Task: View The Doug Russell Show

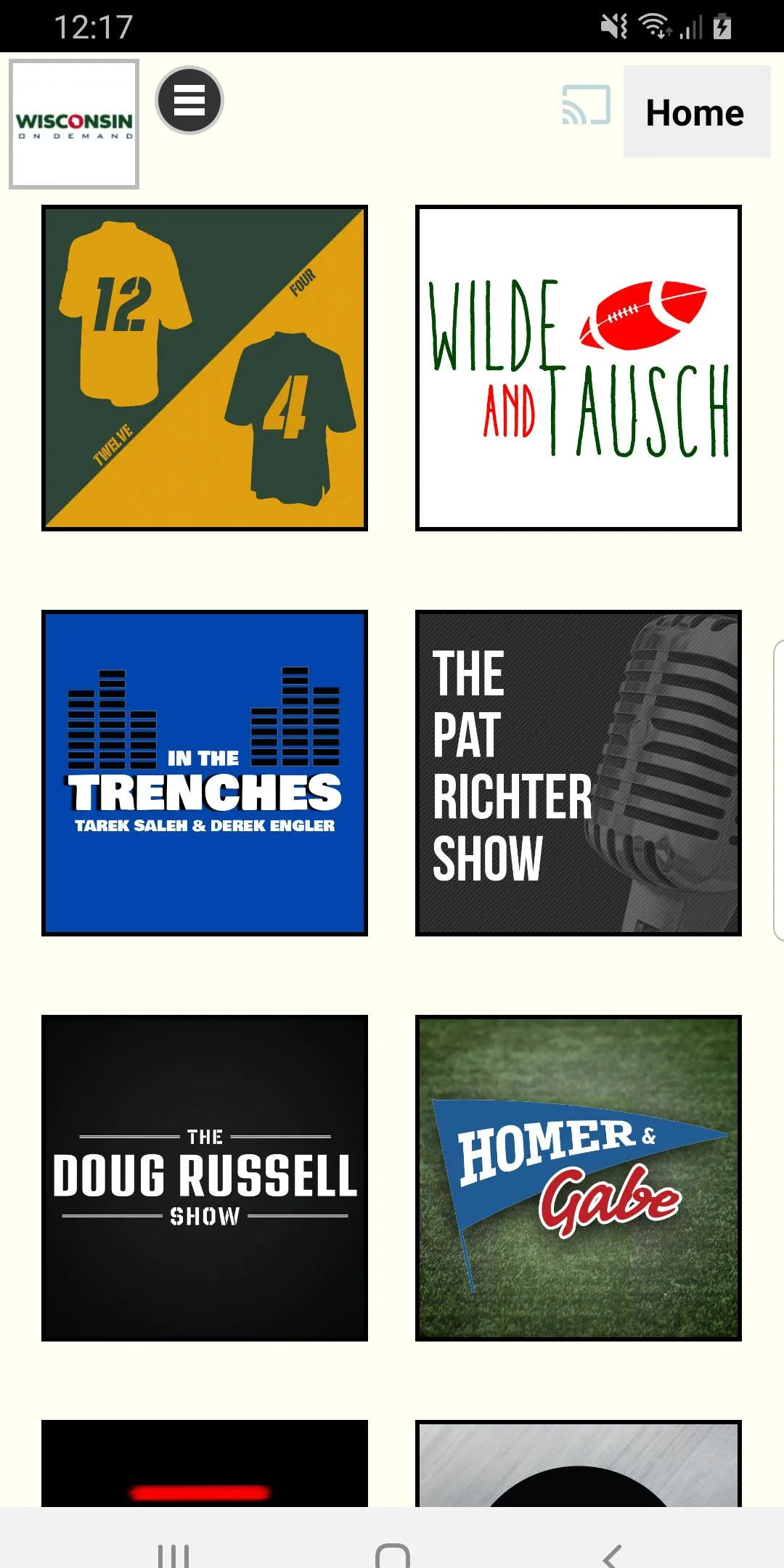Action: click(x=205, y=1177)
